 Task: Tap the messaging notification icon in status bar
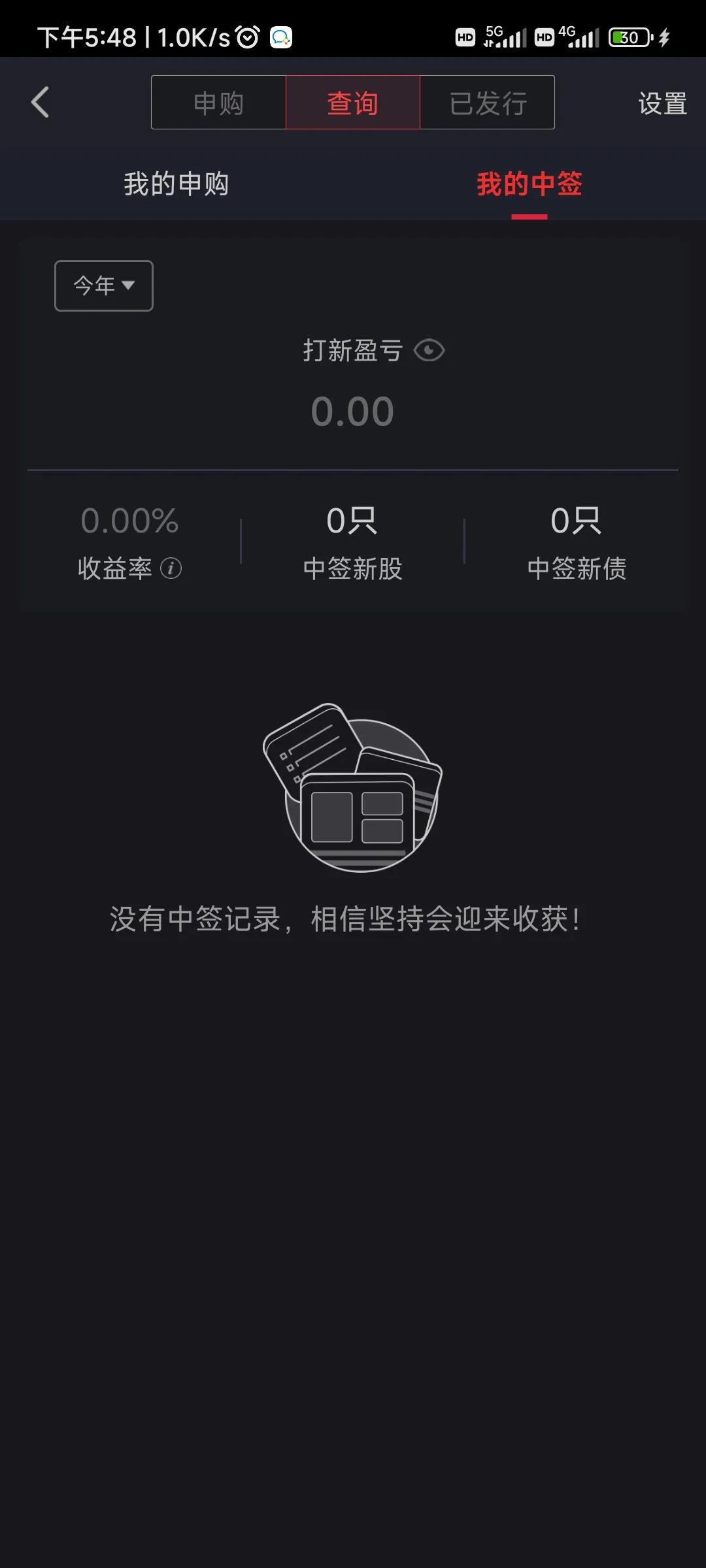pos(282,37)
